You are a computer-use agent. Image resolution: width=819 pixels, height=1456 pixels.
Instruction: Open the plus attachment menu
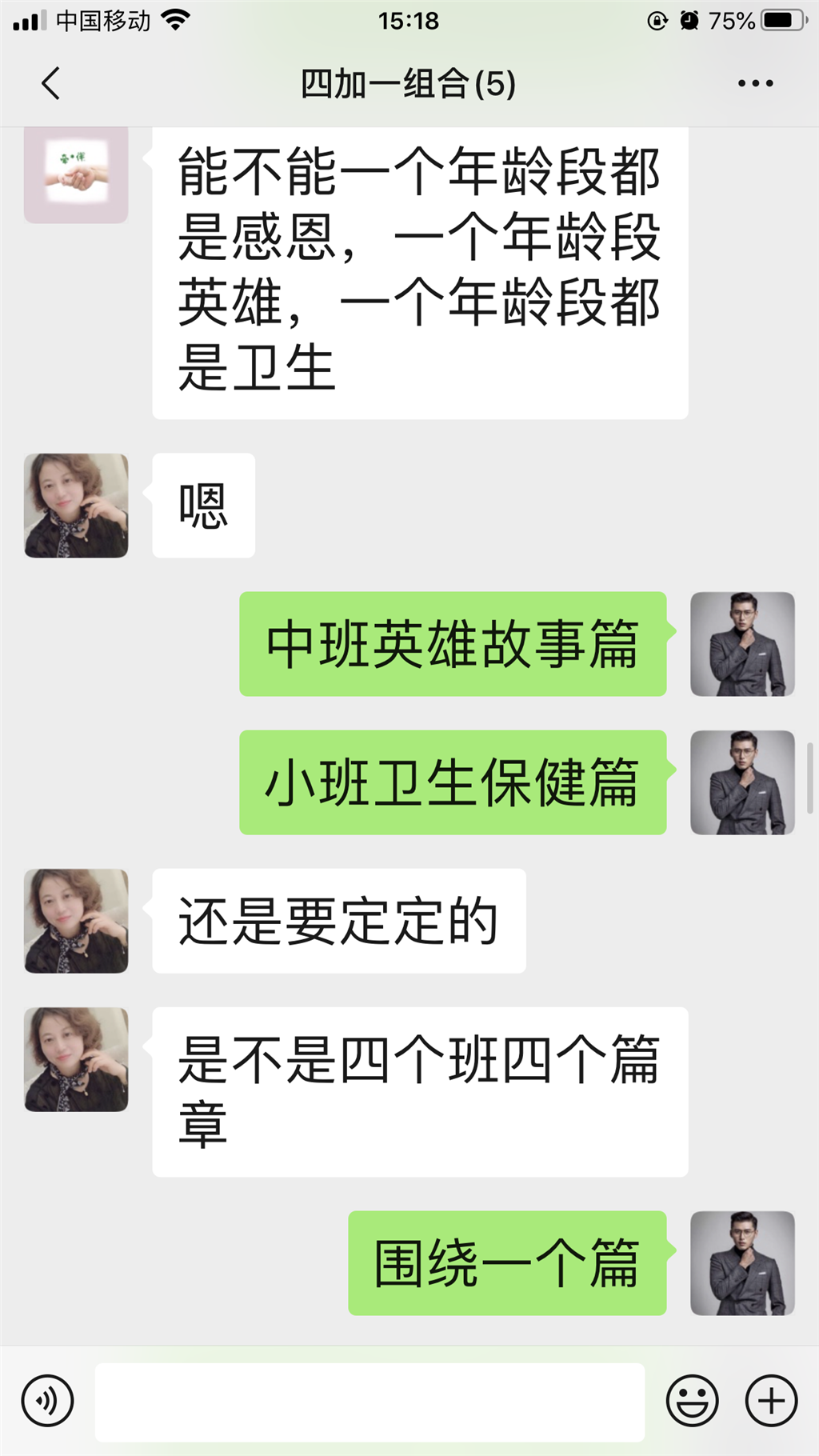click(771, 1401)
